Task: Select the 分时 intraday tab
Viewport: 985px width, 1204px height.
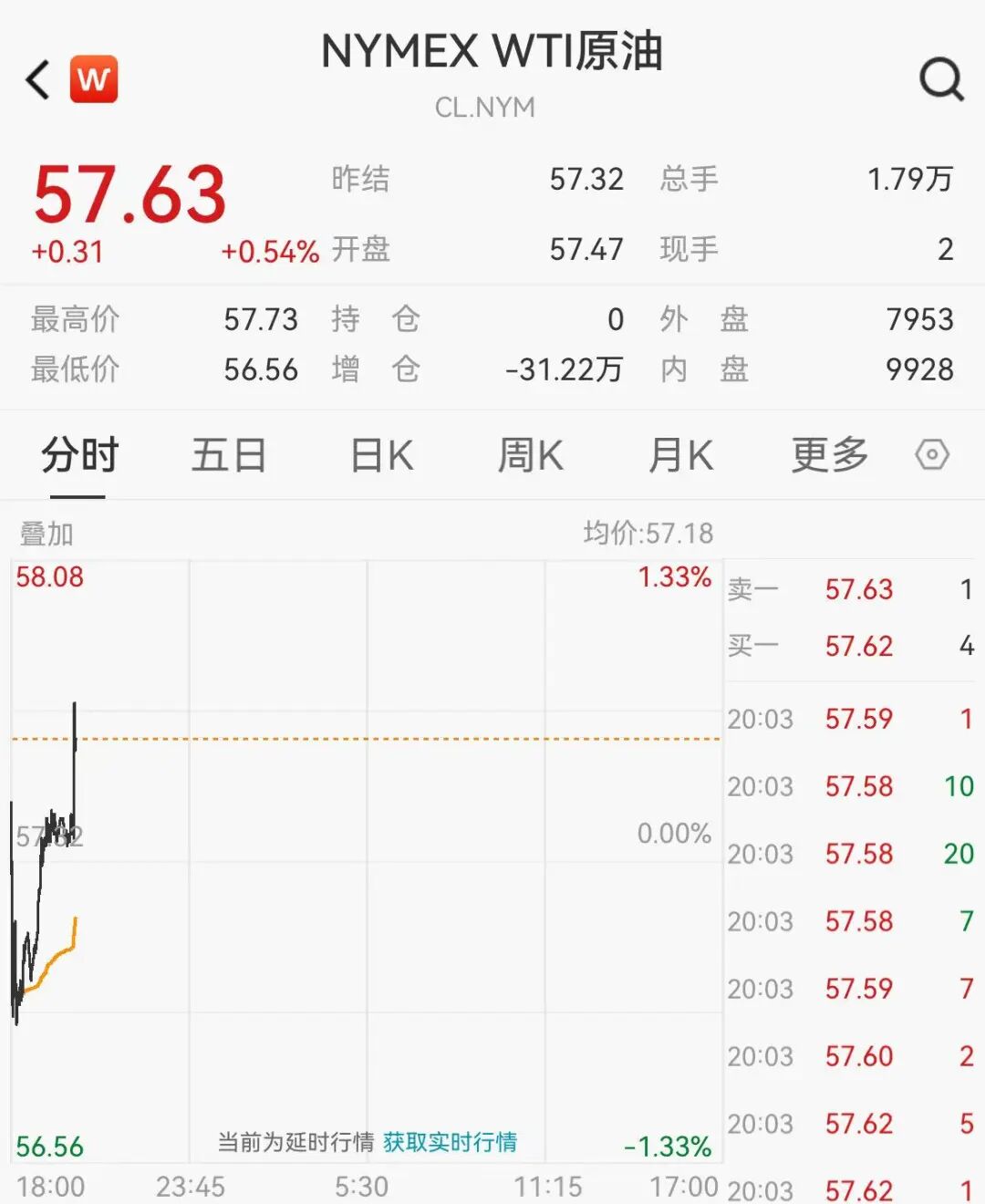Action: tap(77, 456)
